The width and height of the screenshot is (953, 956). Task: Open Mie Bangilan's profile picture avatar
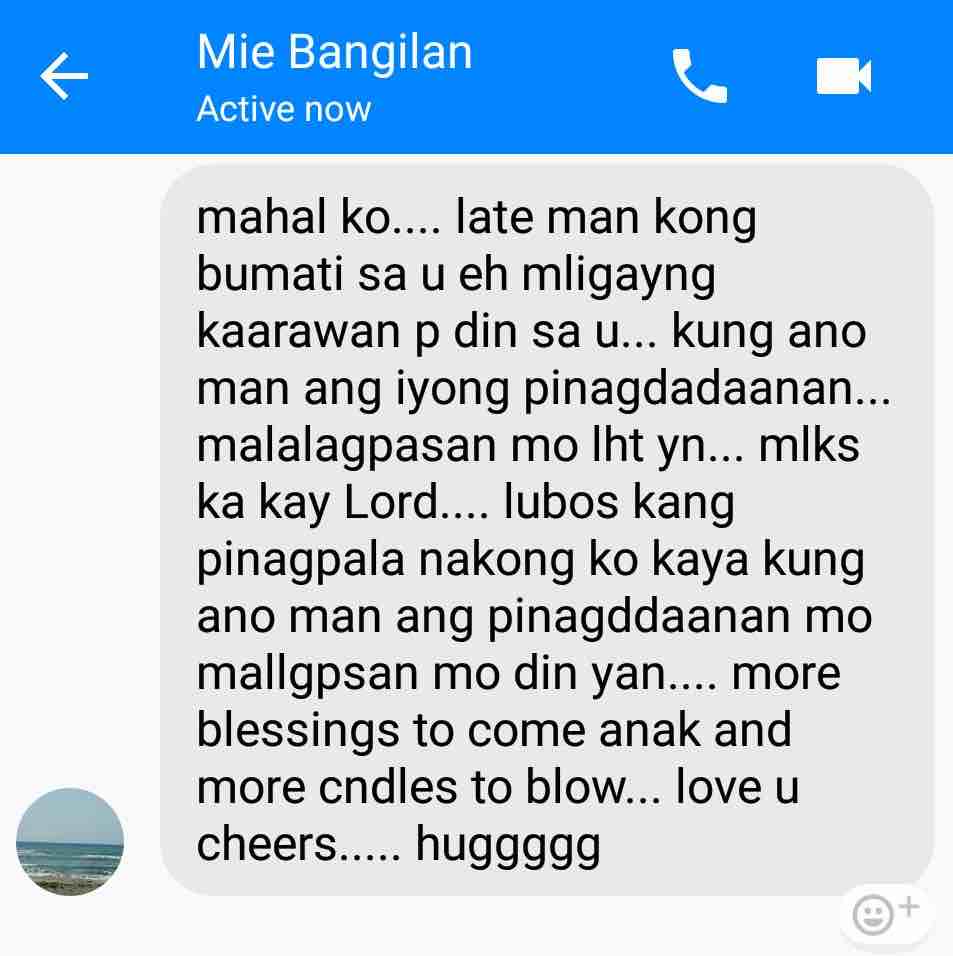point(70,841)
